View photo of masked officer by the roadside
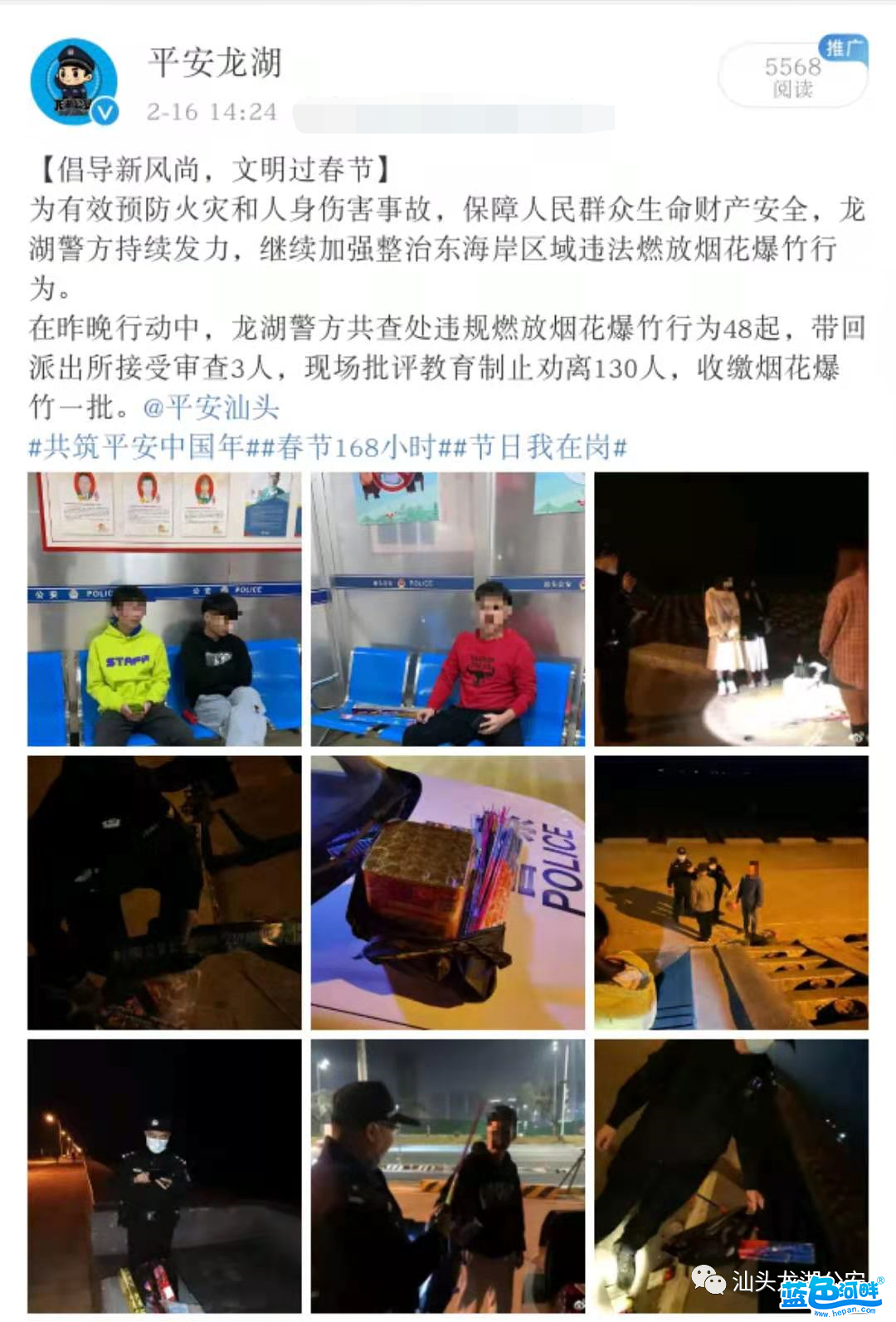The height and width of the screenshot is (1322, 896). pos(164,1175)
